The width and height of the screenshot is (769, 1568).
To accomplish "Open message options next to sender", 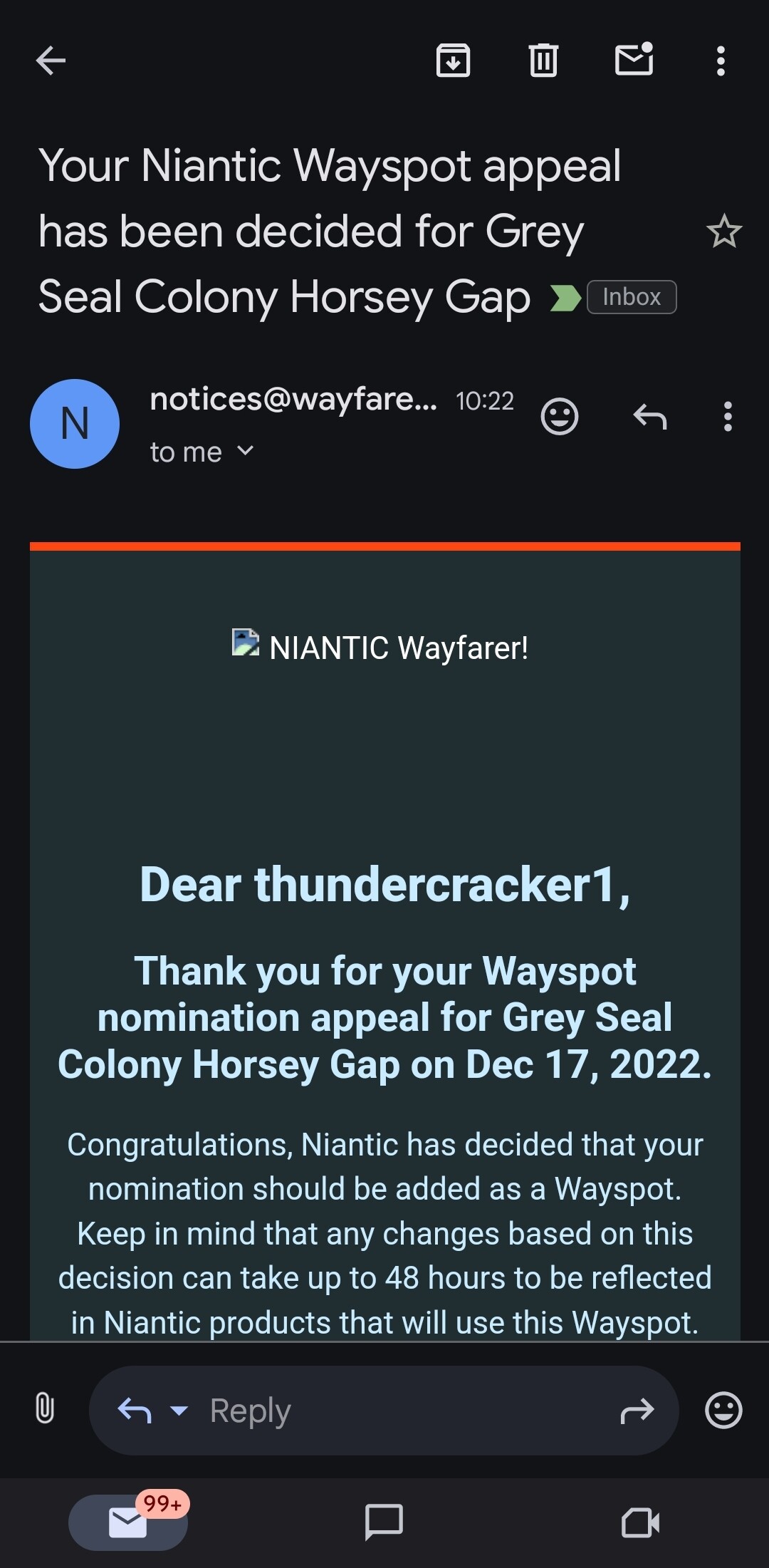I will click(x=727, y=417).
